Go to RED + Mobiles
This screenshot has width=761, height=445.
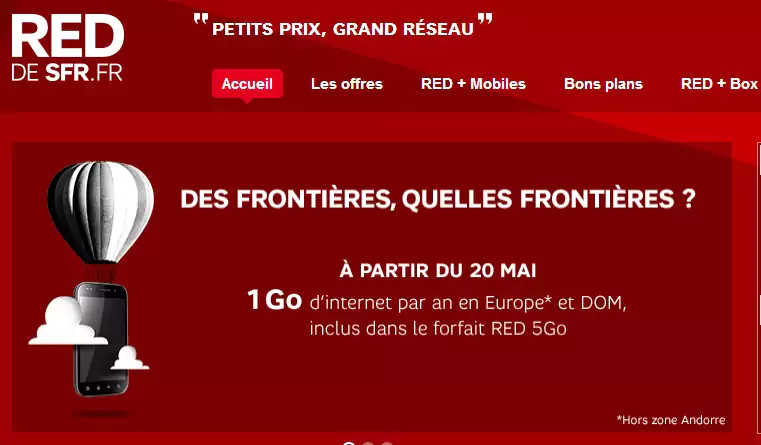473,84
